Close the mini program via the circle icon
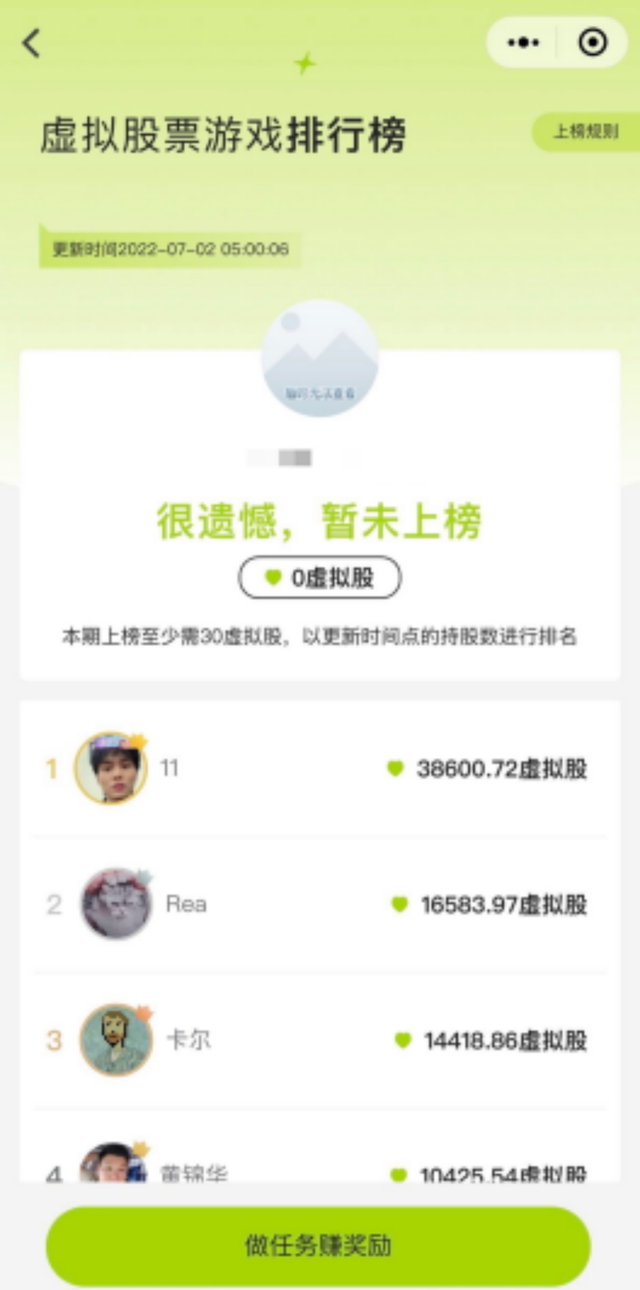 coord(593,43)
